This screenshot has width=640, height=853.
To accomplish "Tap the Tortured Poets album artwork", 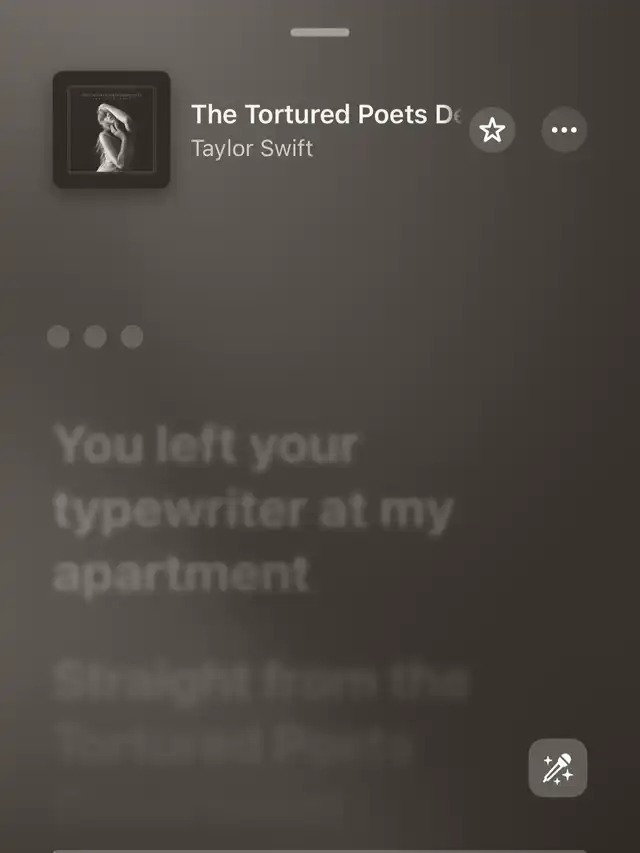I will coord(111,130).
